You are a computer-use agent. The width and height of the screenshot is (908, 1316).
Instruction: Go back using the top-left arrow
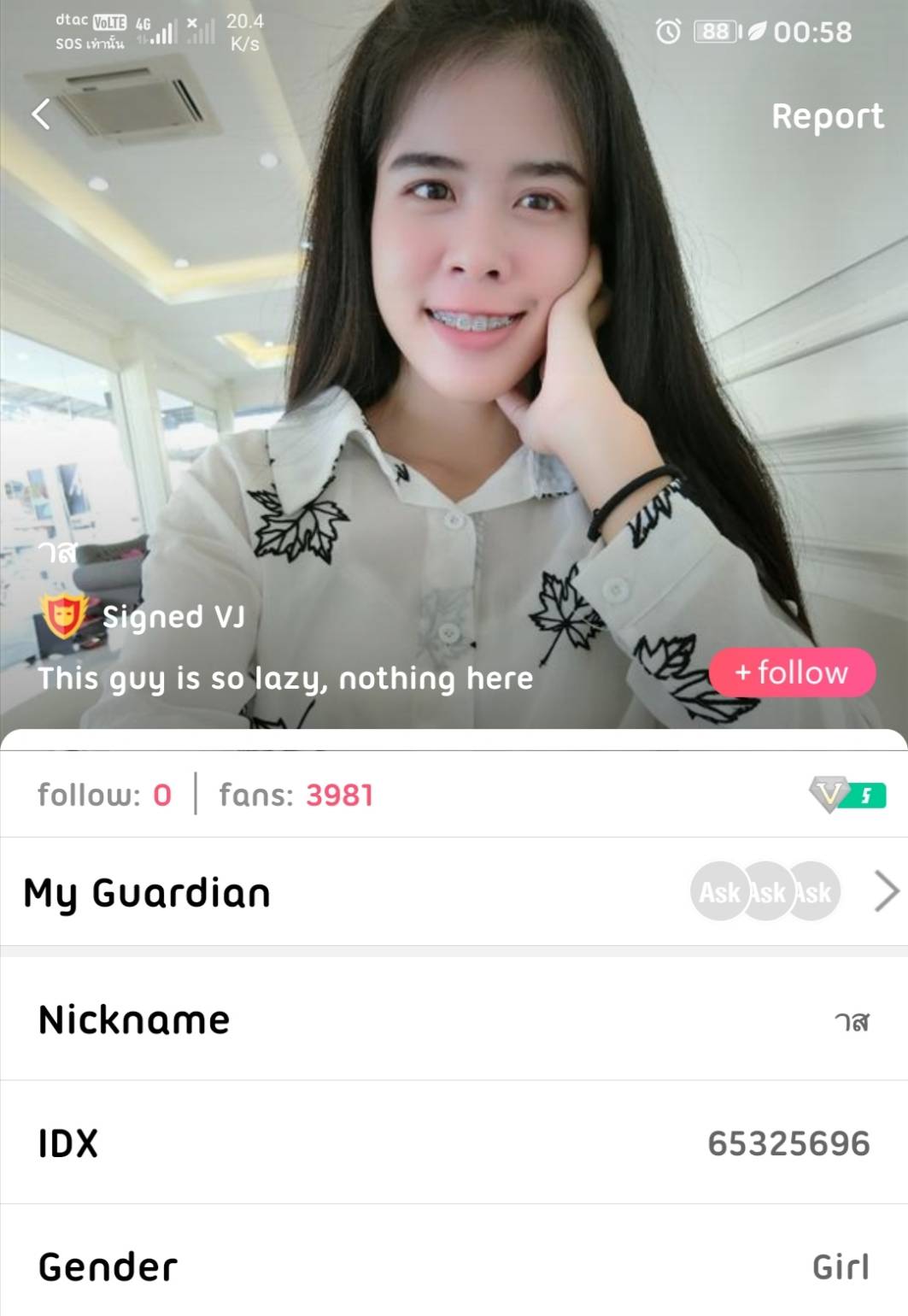[x=41, y=114]
